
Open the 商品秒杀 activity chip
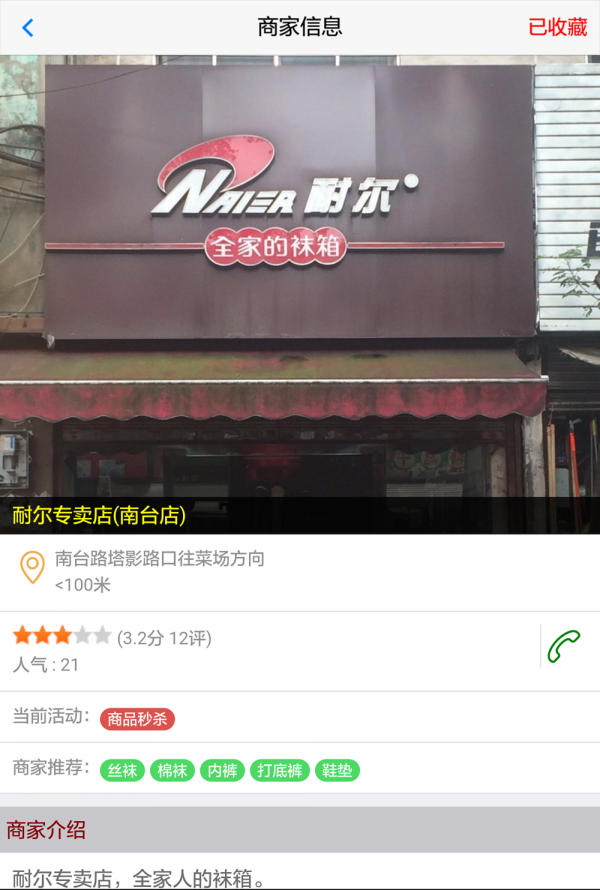click(137, 718)
